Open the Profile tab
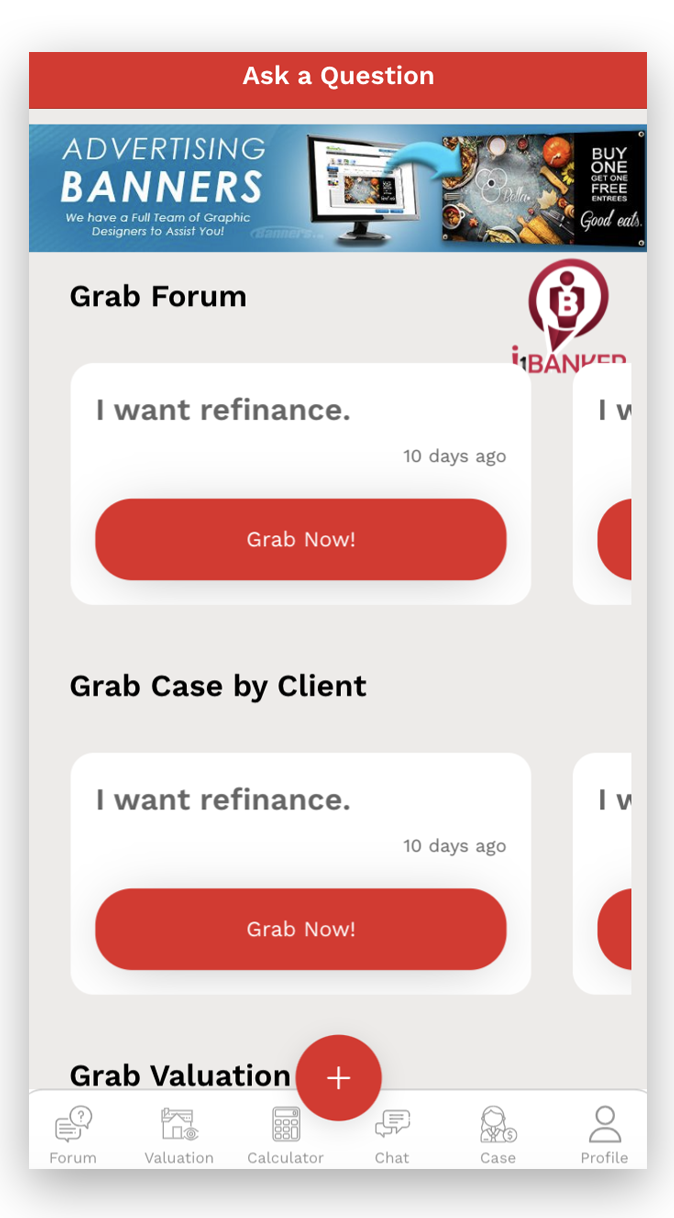This screenshot has height=1218, width=674. pyautogui.click(x=604, y=1135)
